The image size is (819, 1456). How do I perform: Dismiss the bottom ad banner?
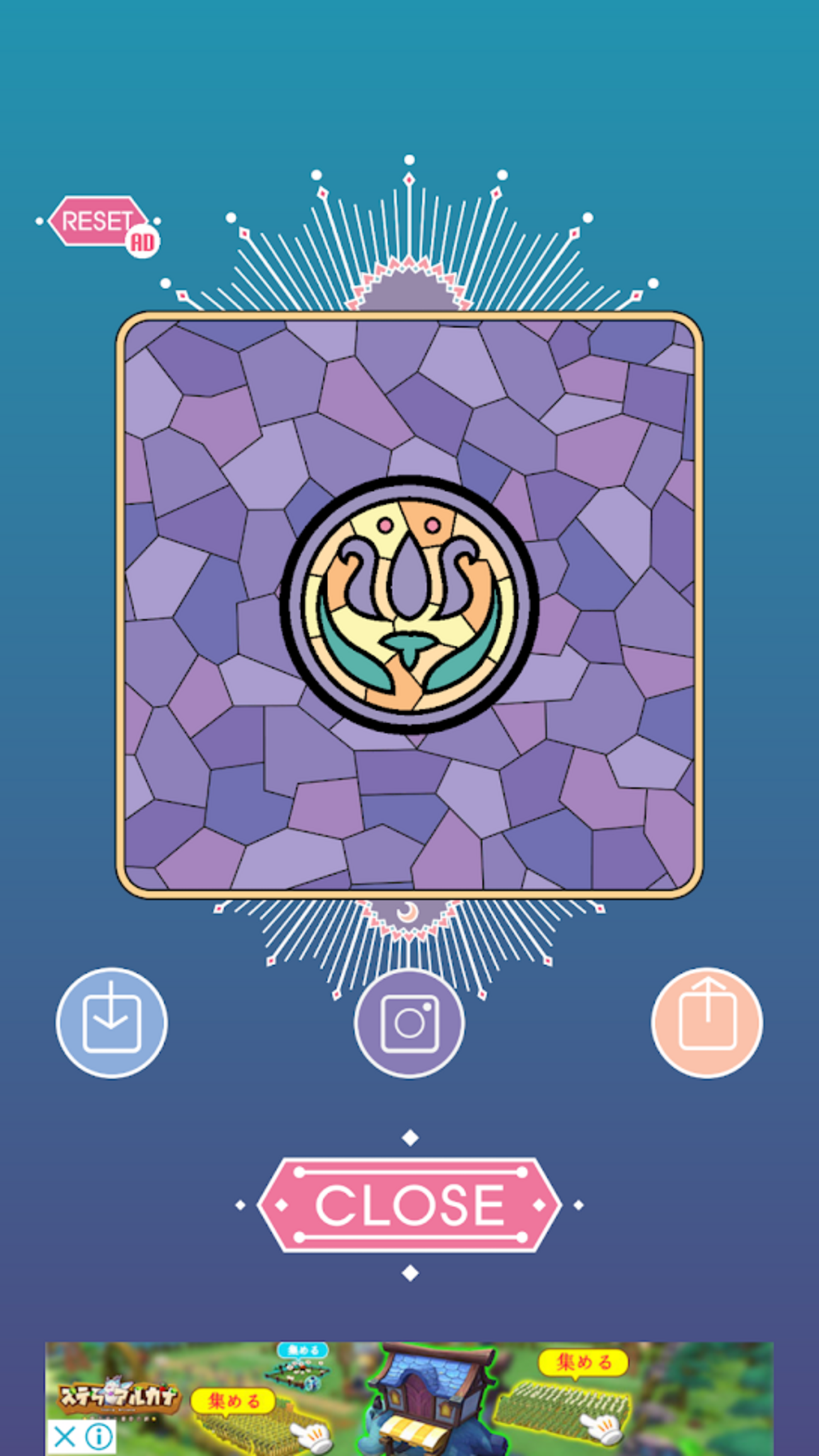tap(64, 1436)
